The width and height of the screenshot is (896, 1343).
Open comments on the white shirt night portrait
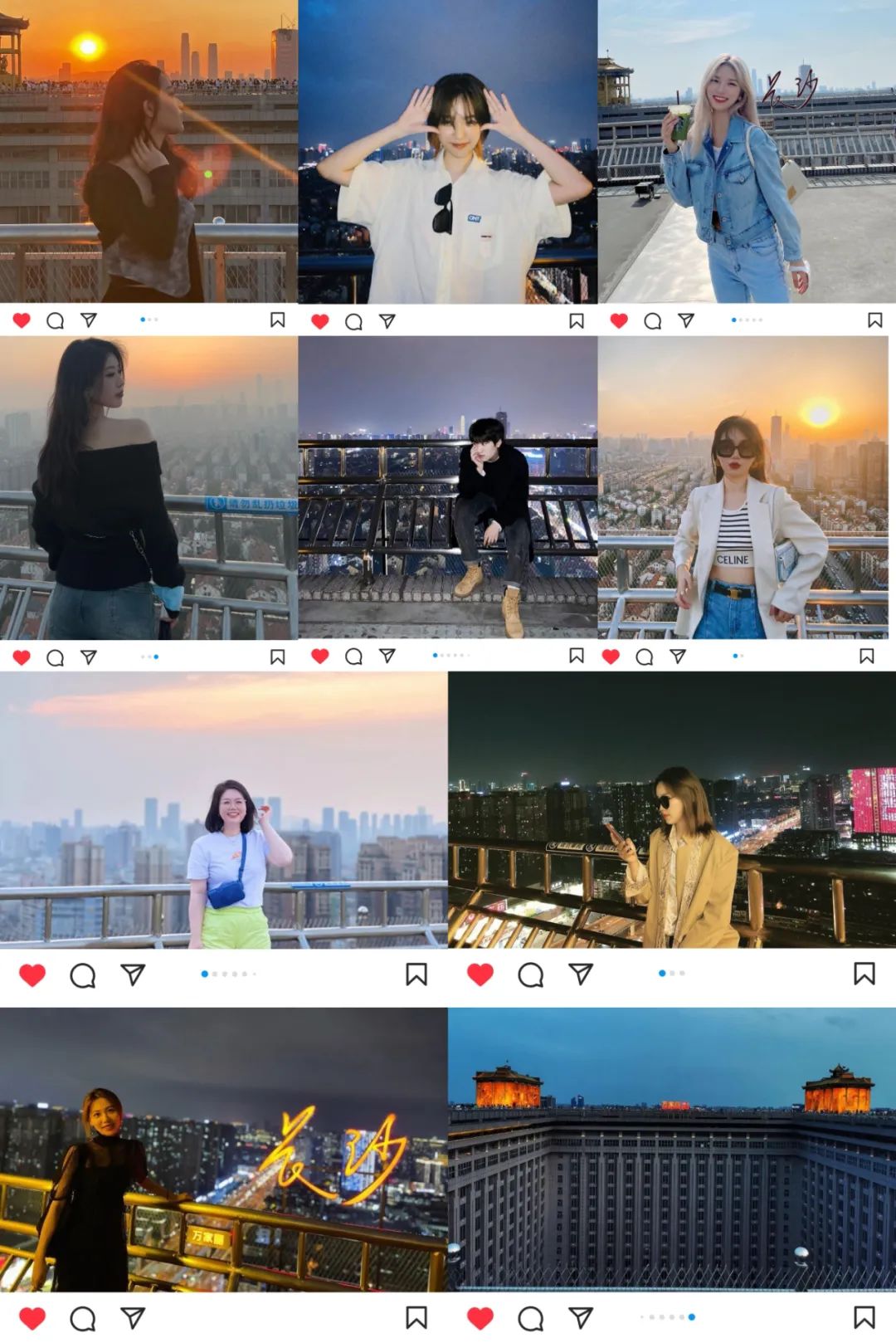[x=353, y=320]
